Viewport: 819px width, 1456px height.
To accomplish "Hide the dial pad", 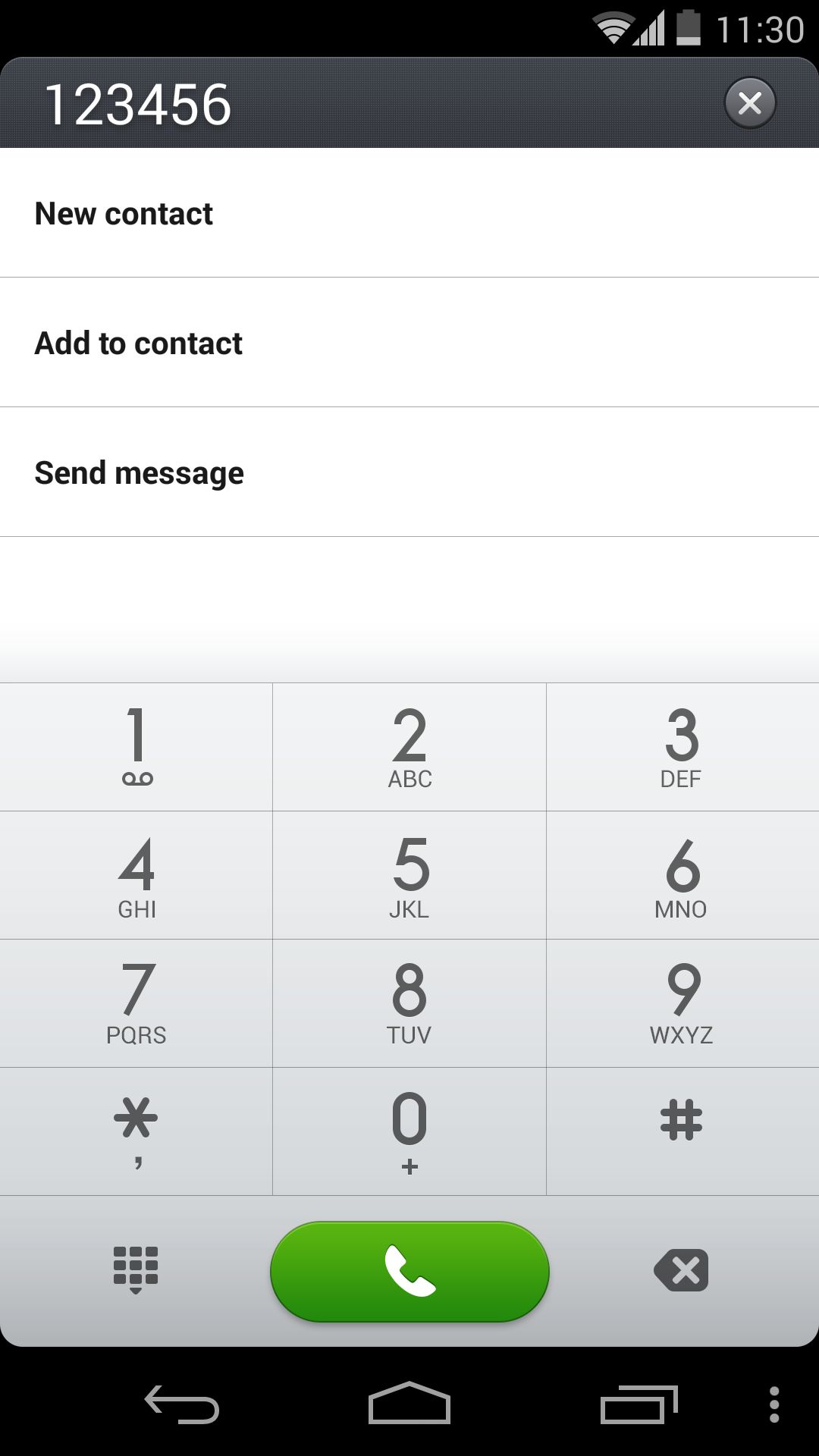I will [x=136, y=1269].
